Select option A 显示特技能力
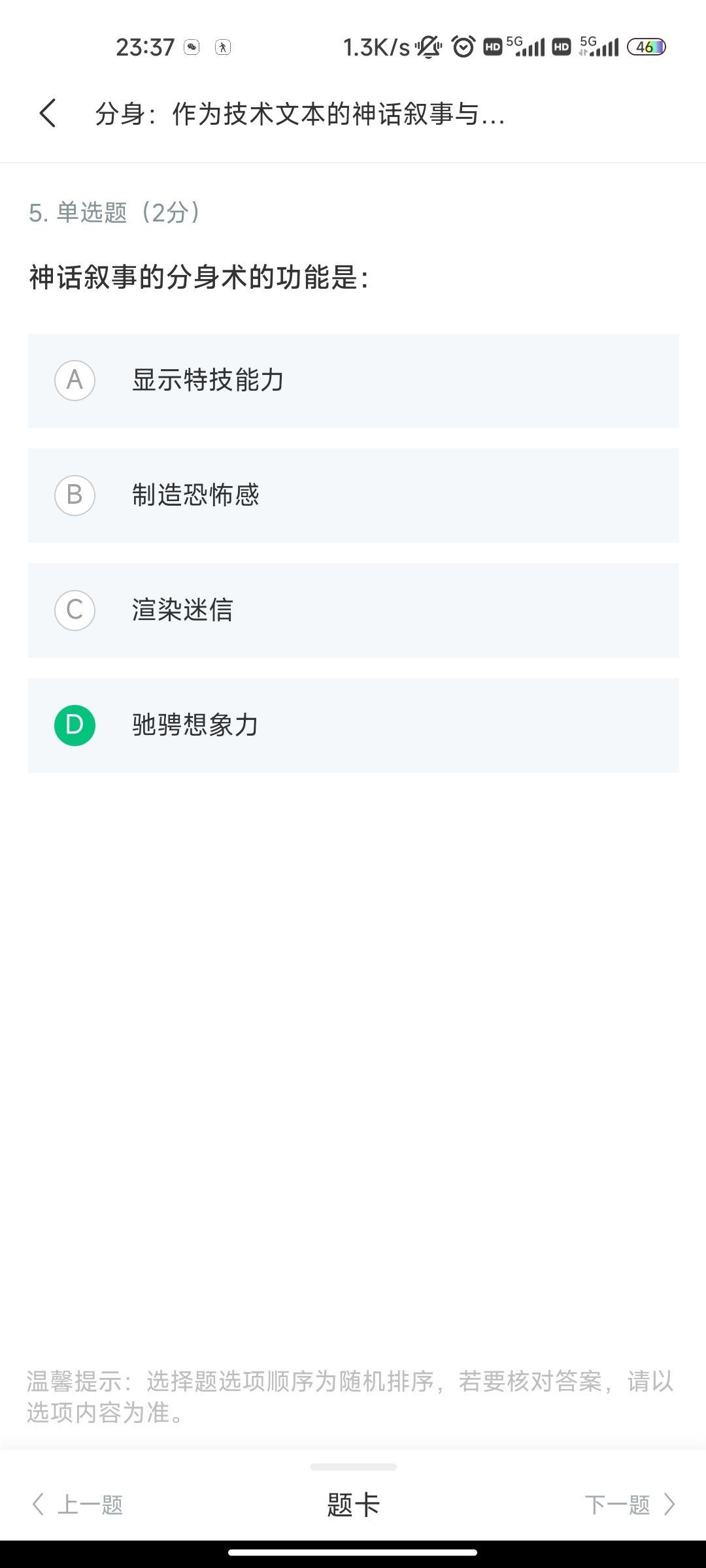Image resolution: width=706 pixels, height=1568 pixels. (353, 381)
